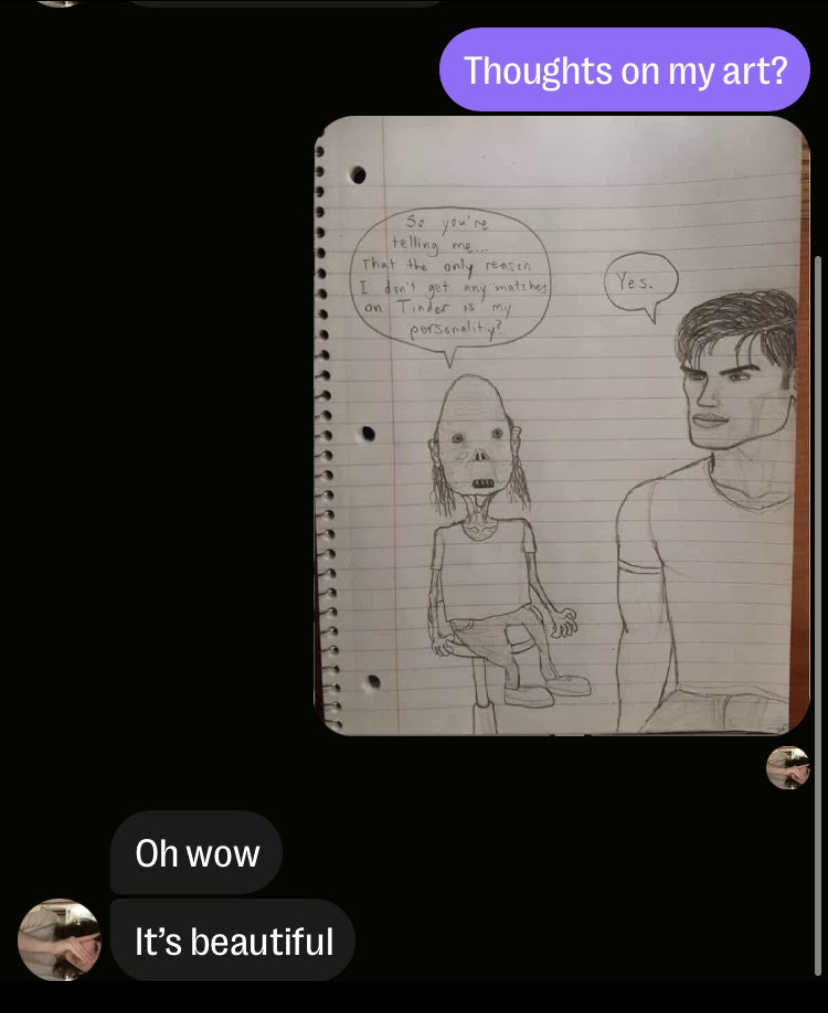Screen dimensions: 828x1013
Task: Tap the small read-receipt avatar below image
Action: point(787,768)
